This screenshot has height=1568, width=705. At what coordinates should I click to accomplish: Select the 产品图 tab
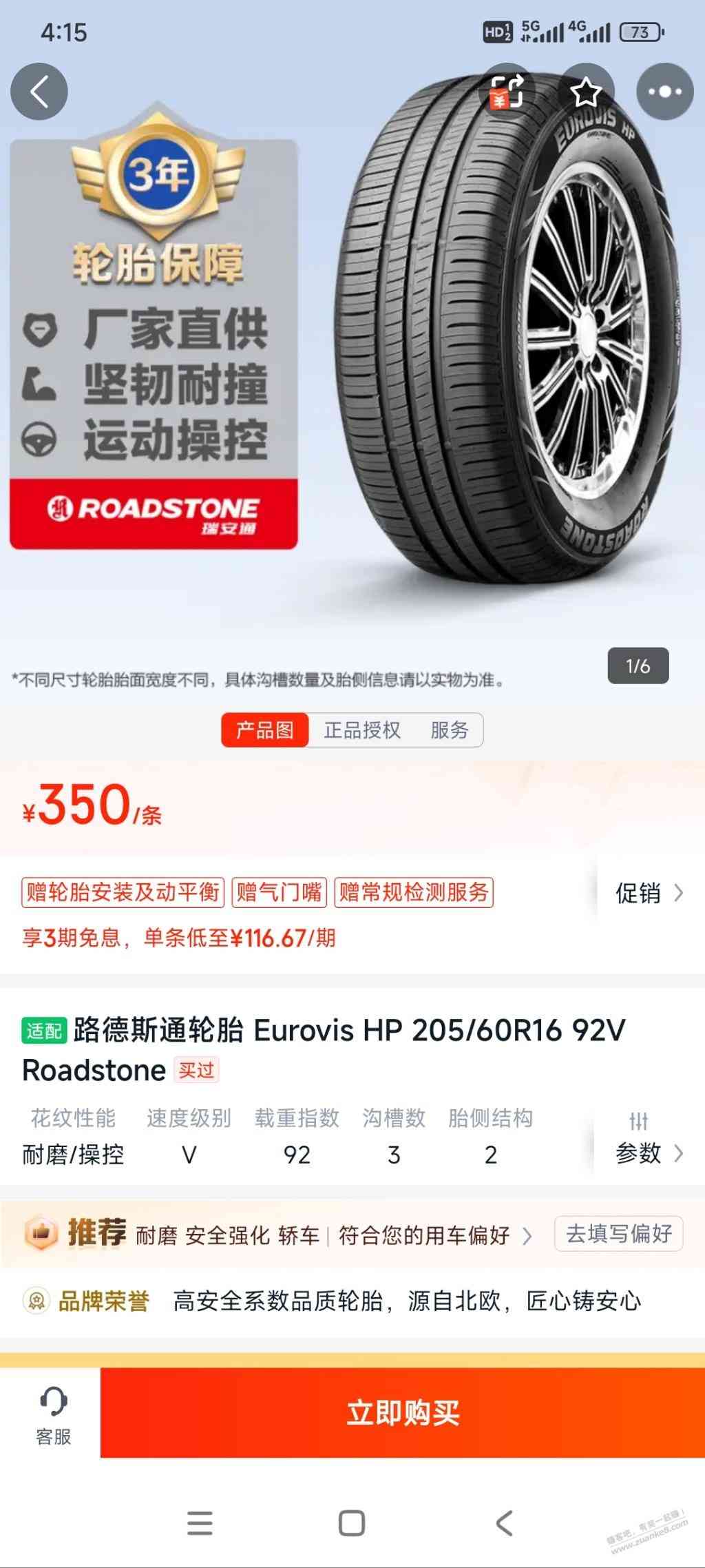tap(265, 730)
